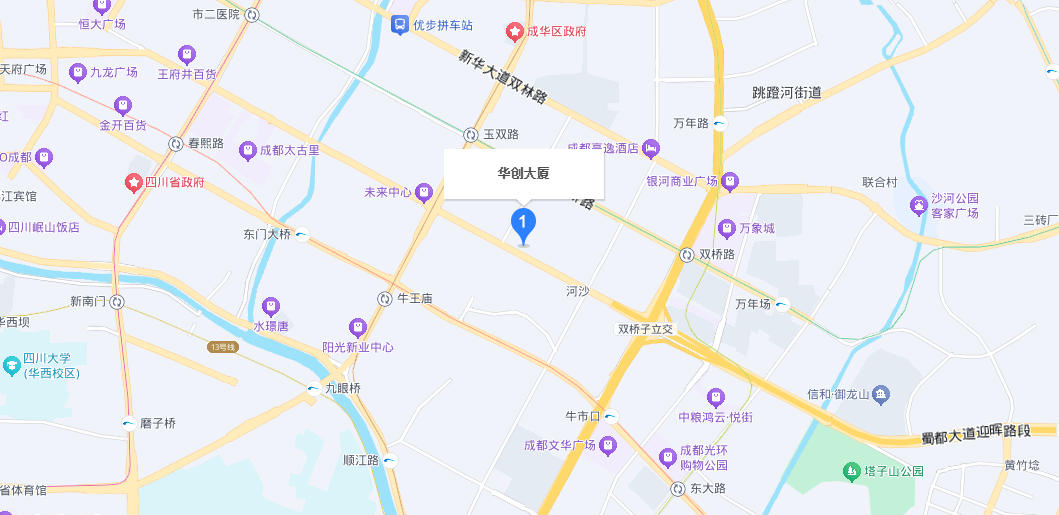Screen dimensions: 1059x515
Task: Tap the 四川省政府 star marker
Action: point(133,182)
